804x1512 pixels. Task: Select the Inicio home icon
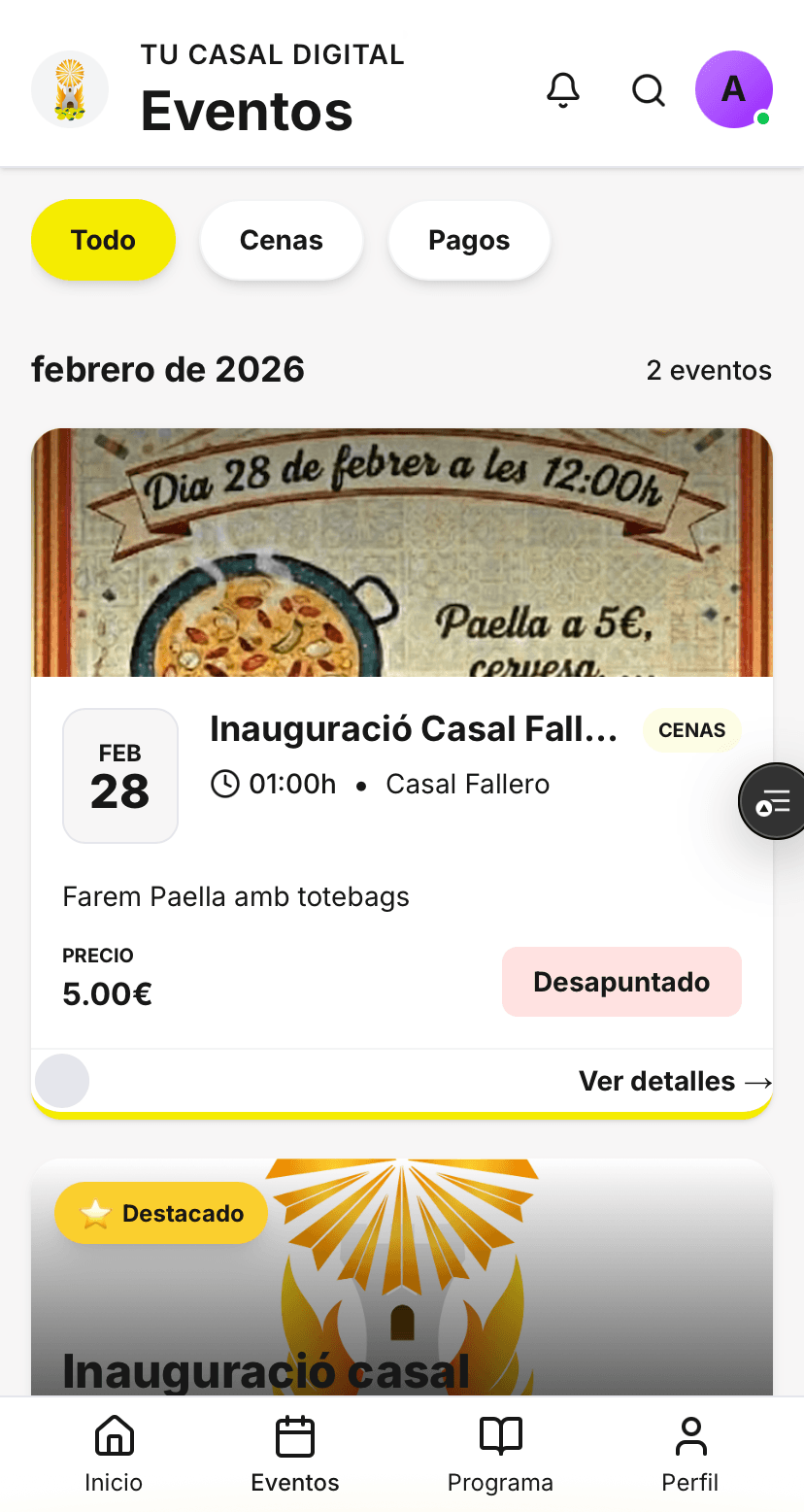[x=113, y=1434]
